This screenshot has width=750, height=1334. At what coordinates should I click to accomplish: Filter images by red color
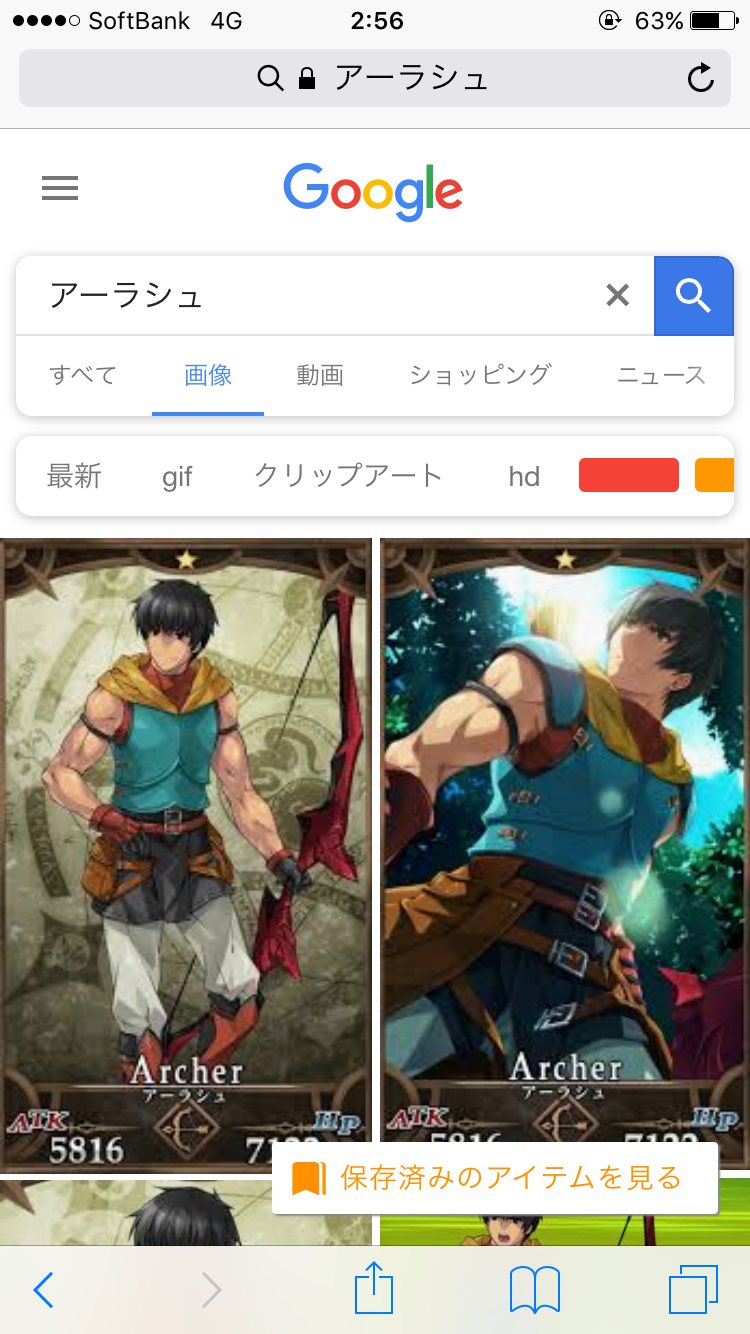click(628, 476)
